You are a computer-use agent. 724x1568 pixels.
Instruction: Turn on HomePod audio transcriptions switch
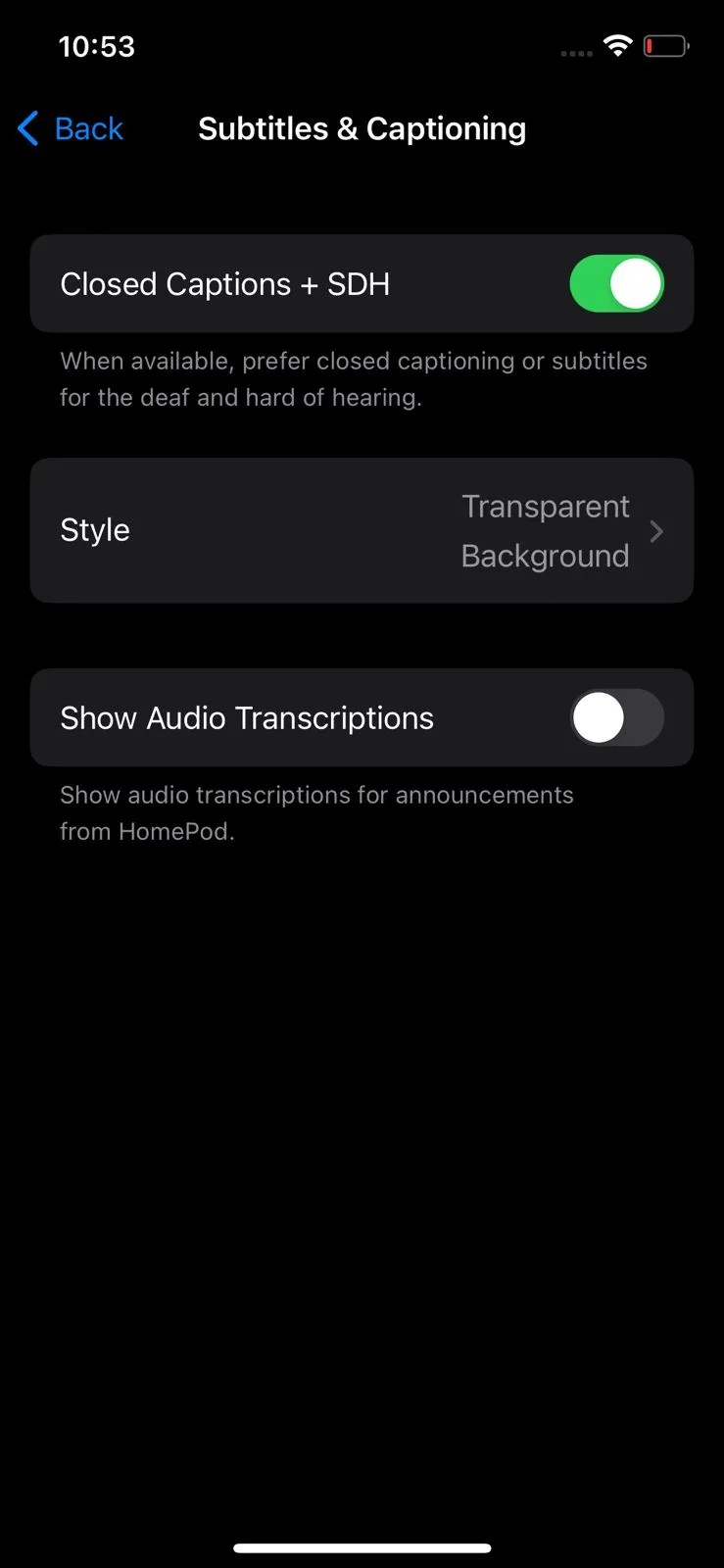tap(616, 717)
